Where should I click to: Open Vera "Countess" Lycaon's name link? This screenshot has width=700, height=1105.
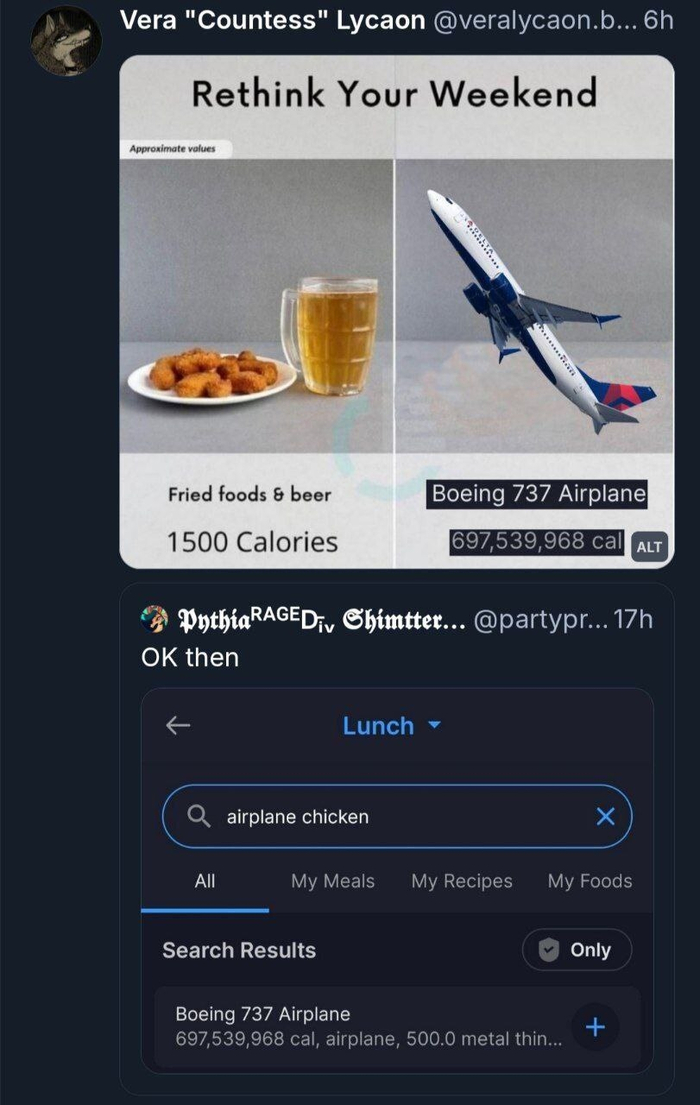click(x=272, y=20)
